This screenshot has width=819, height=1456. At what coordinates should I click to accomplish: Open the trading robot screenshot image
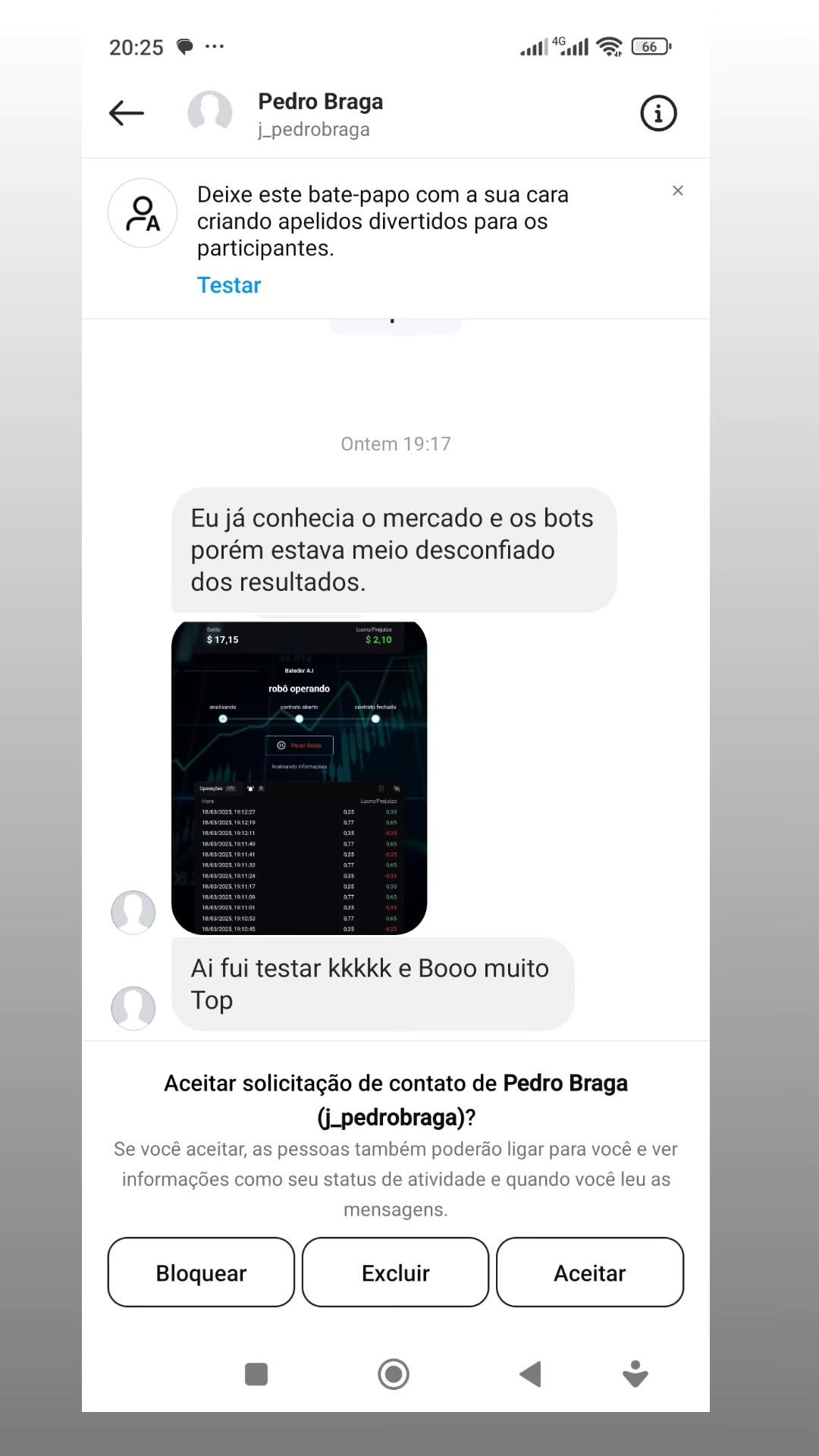click(300, 778)
